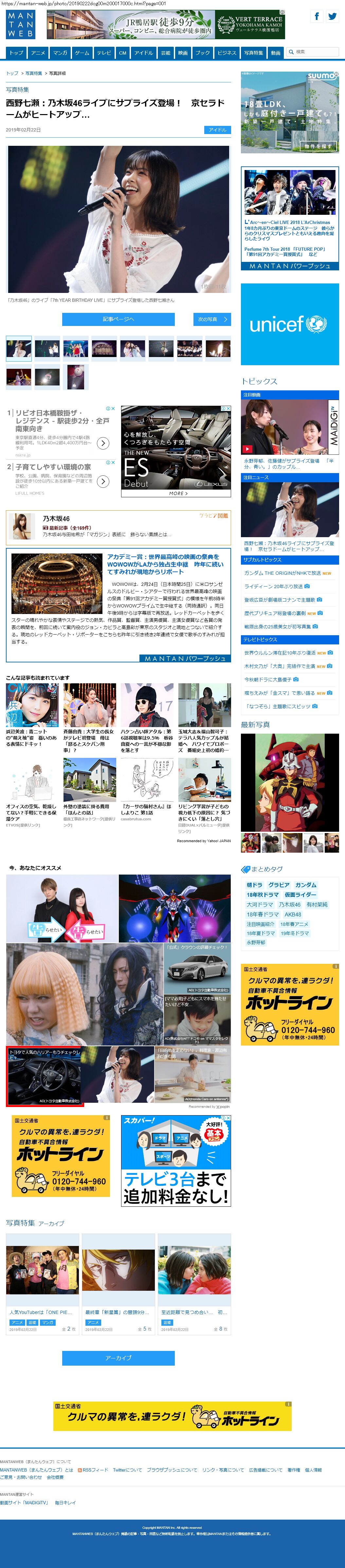Select the 写真特集 navigation tab

pyautogui.click(x=253, y=53)
